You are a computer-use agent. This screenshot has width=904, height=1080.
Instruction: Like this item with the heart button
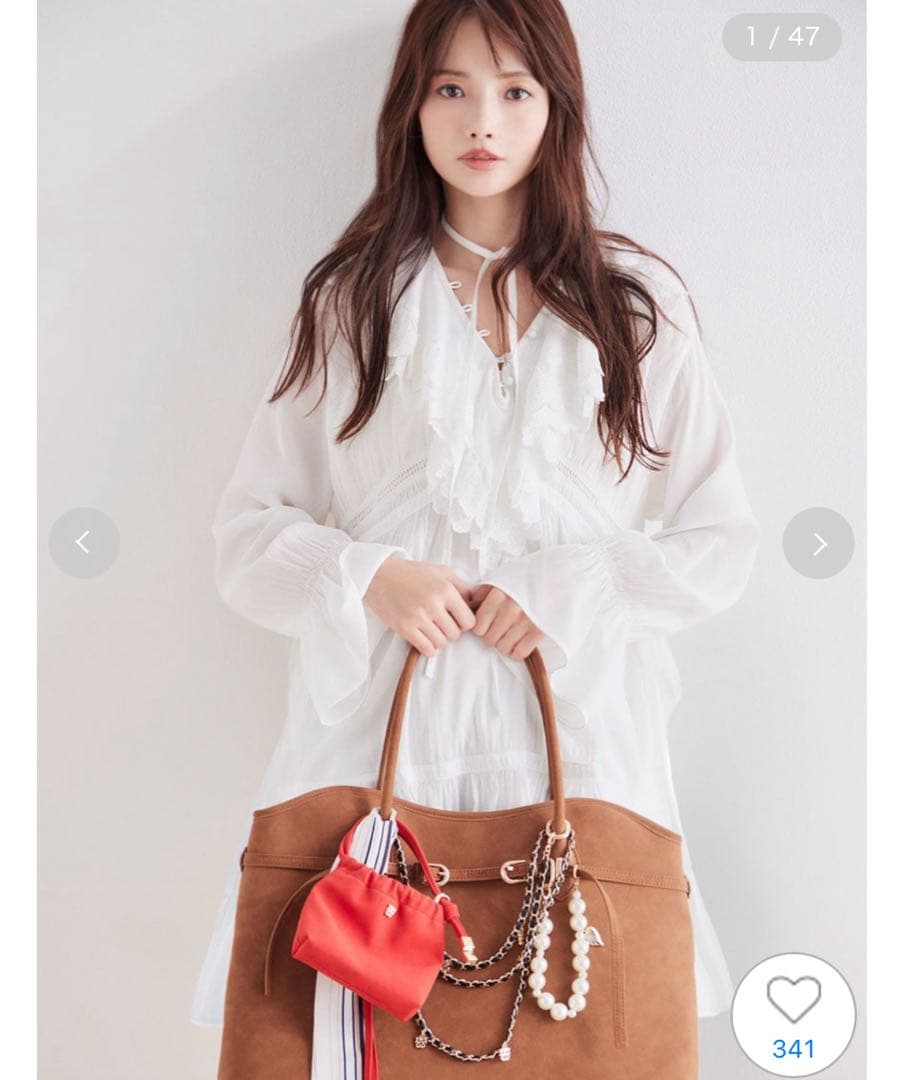coord(793,999)
